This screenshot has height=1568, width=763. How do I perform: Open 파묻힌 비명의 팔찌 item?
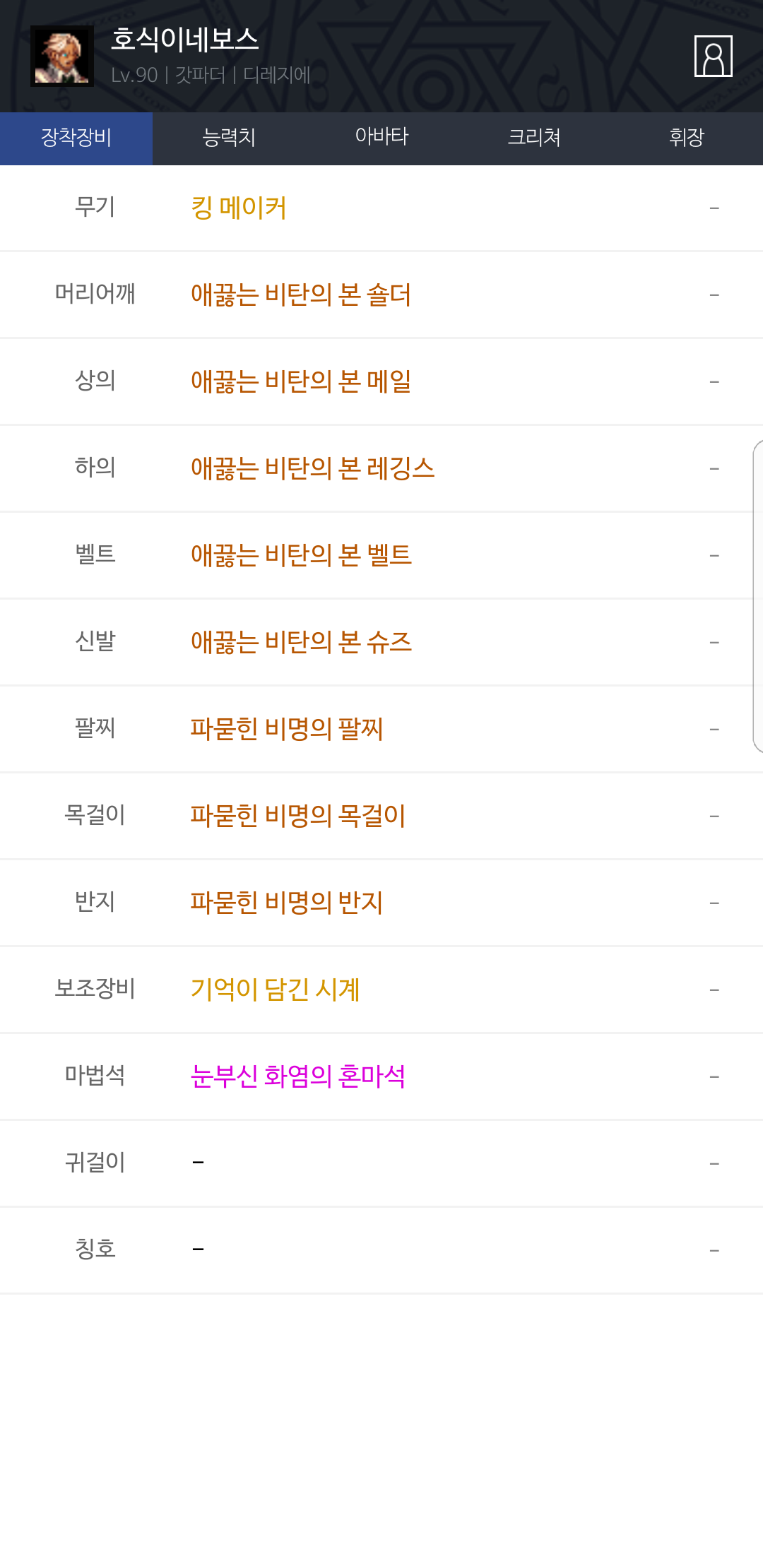(287, 729)
